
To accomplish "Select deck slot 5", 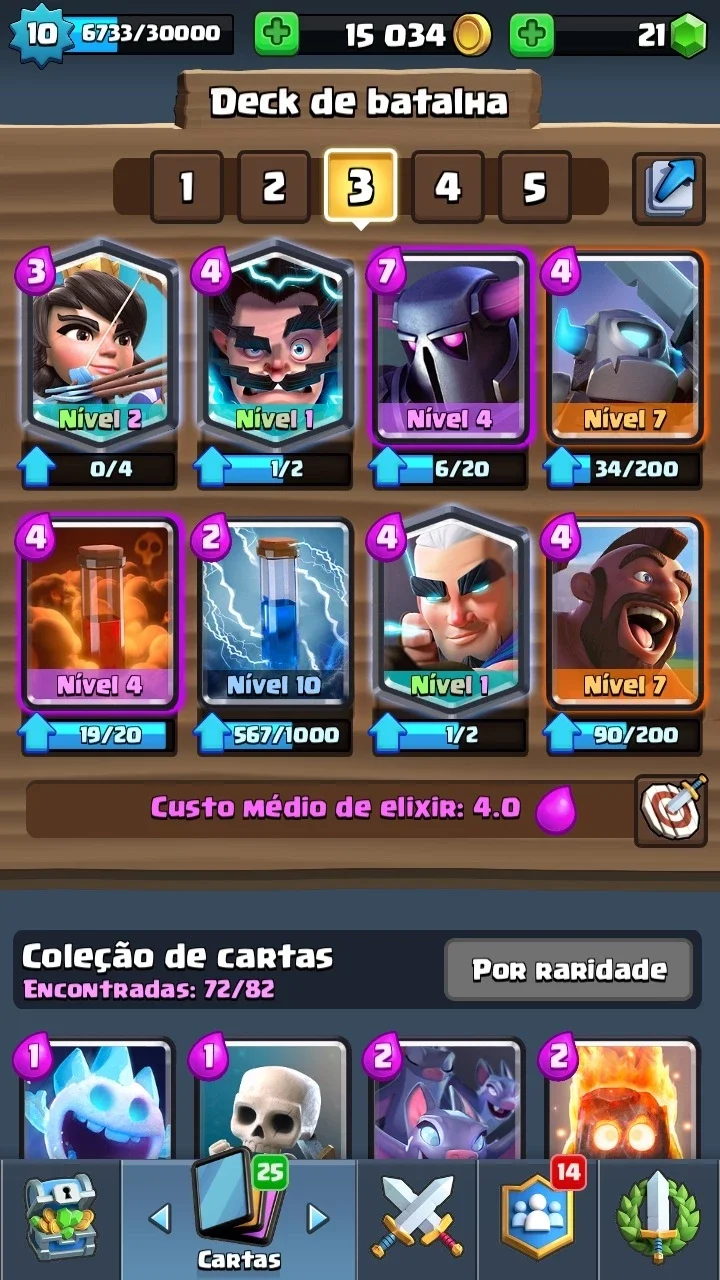I will 535,186.
